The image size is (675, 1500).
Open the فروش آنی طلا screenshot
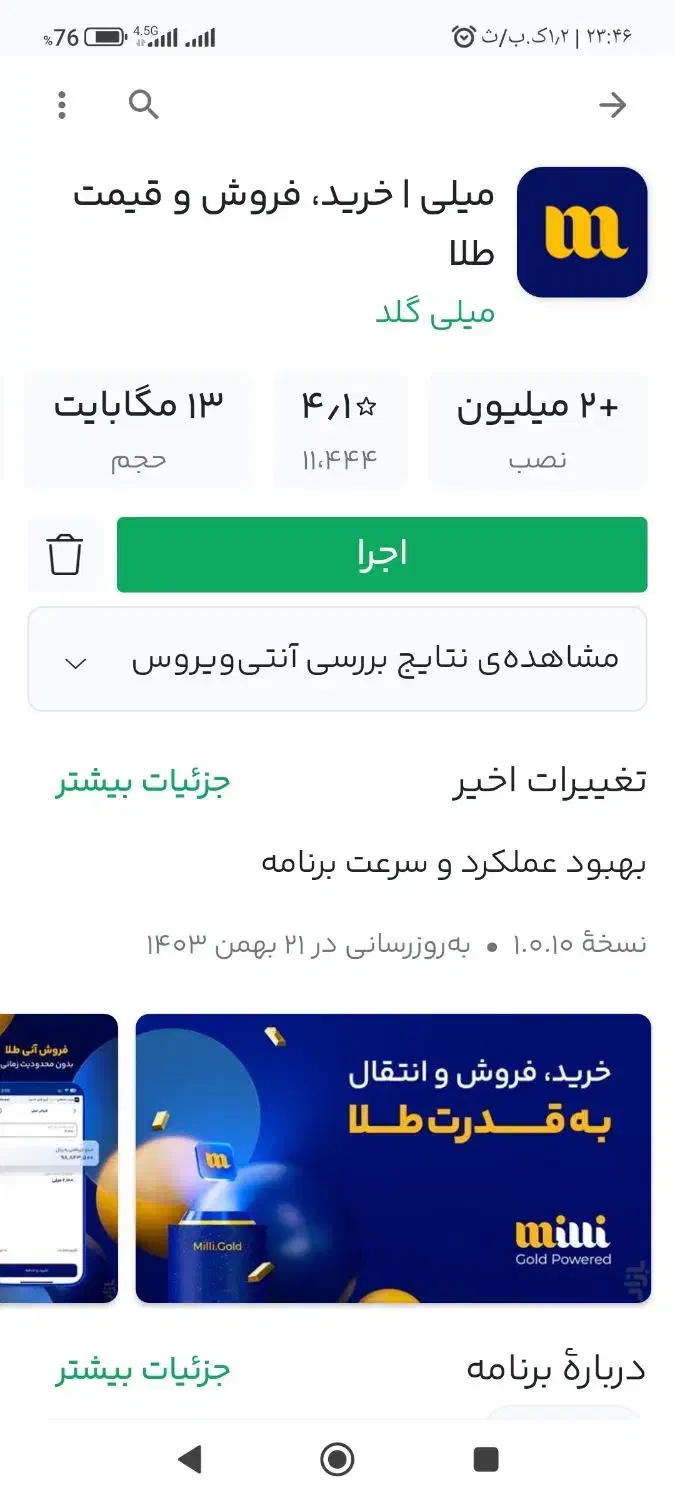point(58,1158)
